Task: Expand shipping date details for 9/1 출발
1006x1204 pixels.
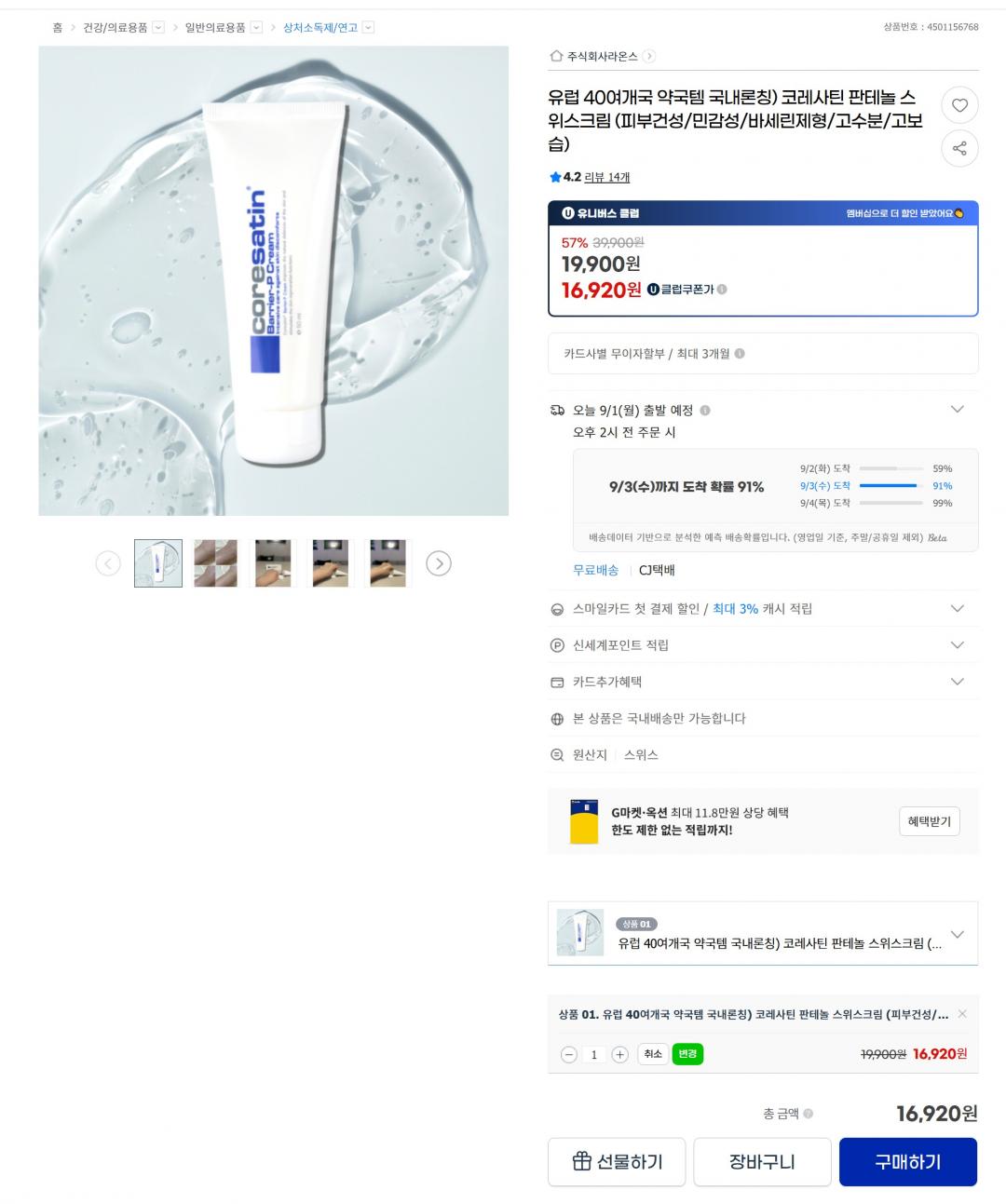Action: click(x=957, y=410)
